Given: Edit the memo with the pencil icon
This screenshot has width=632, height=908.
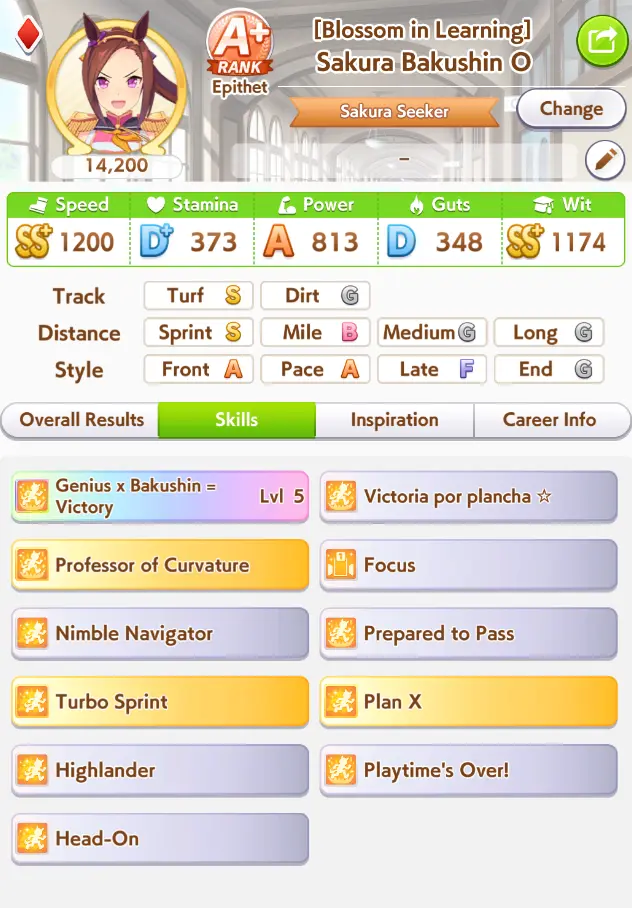Looking at the screenshot, I should click(604, 159).
